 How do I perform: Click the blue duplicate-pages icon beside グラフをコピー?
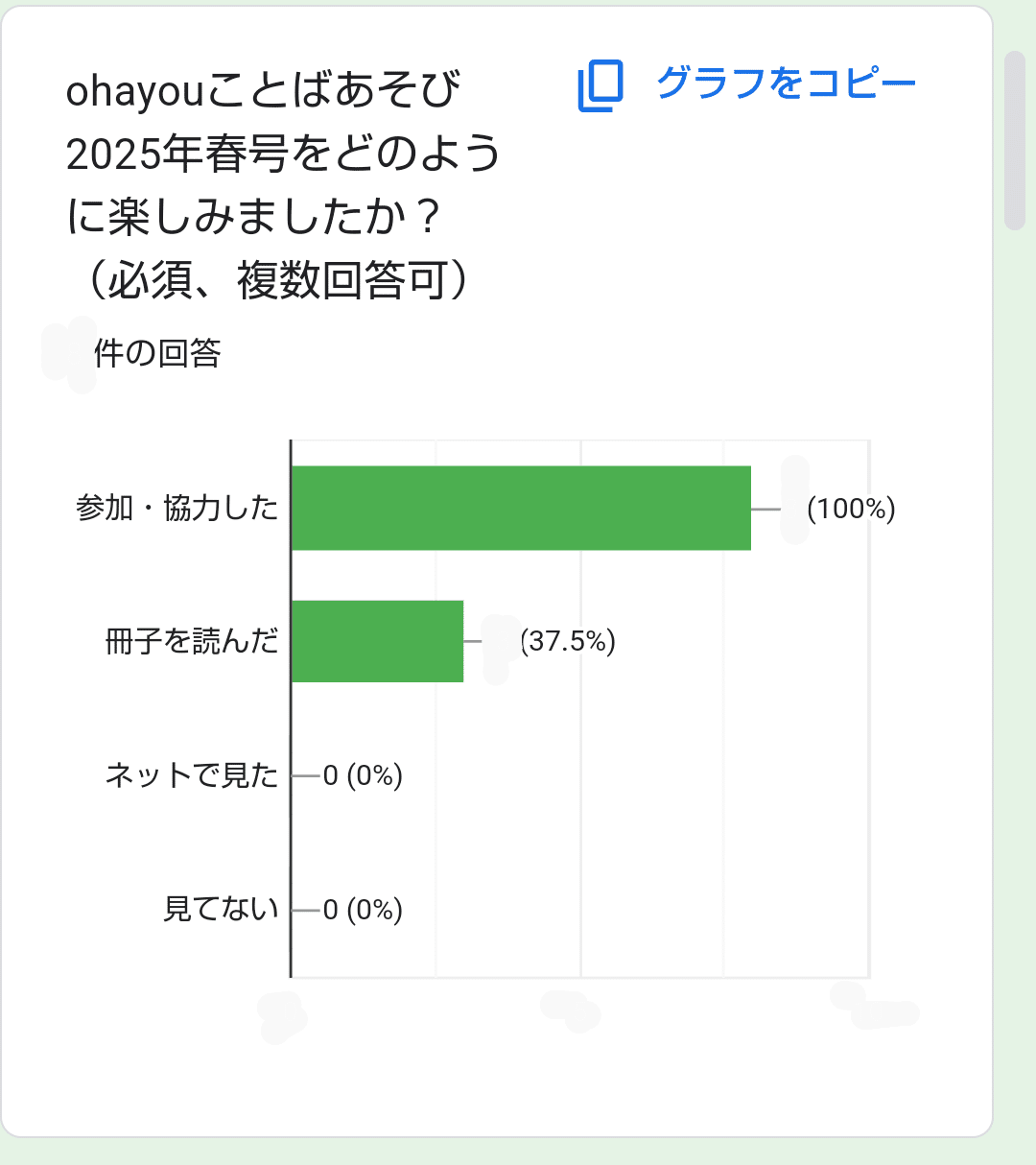coord(600,84)
